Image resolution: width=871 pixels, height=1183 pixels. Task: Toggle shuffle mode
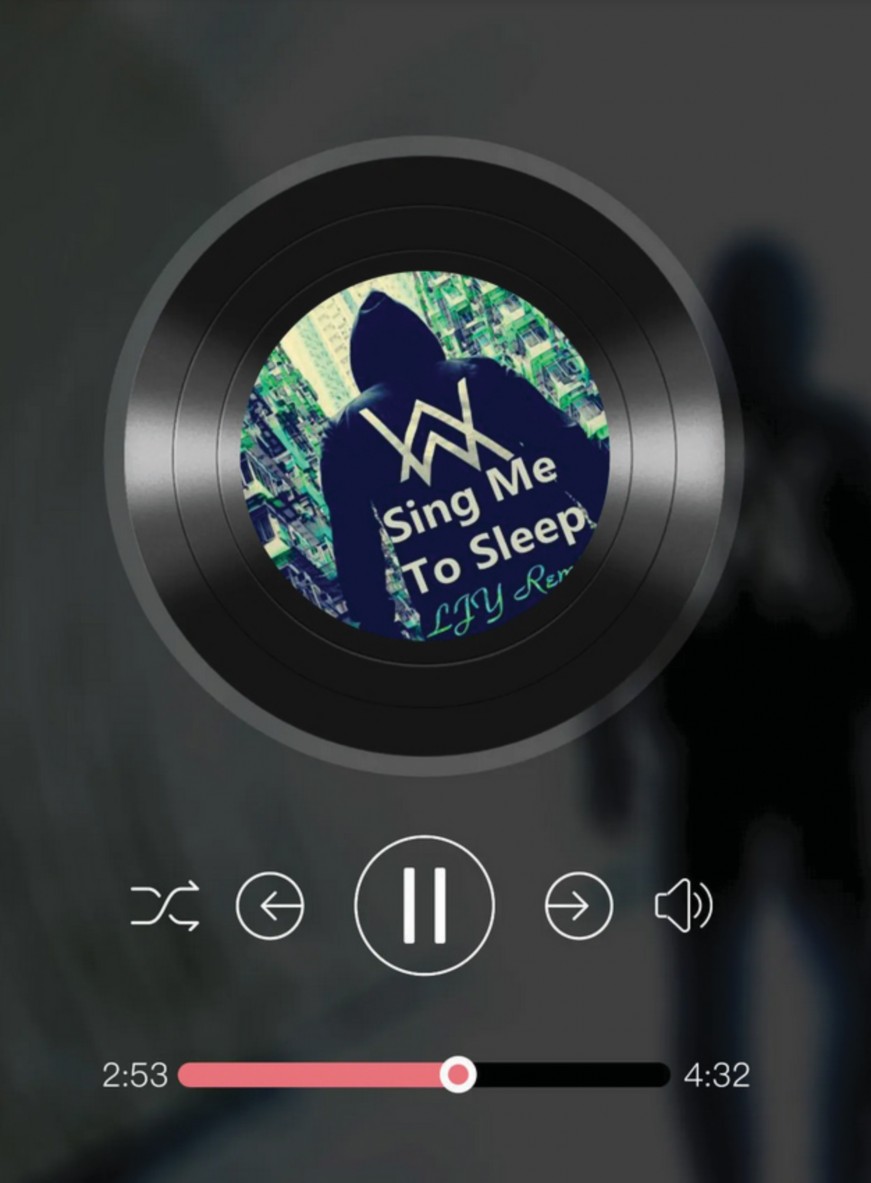(x=165, y=906)
